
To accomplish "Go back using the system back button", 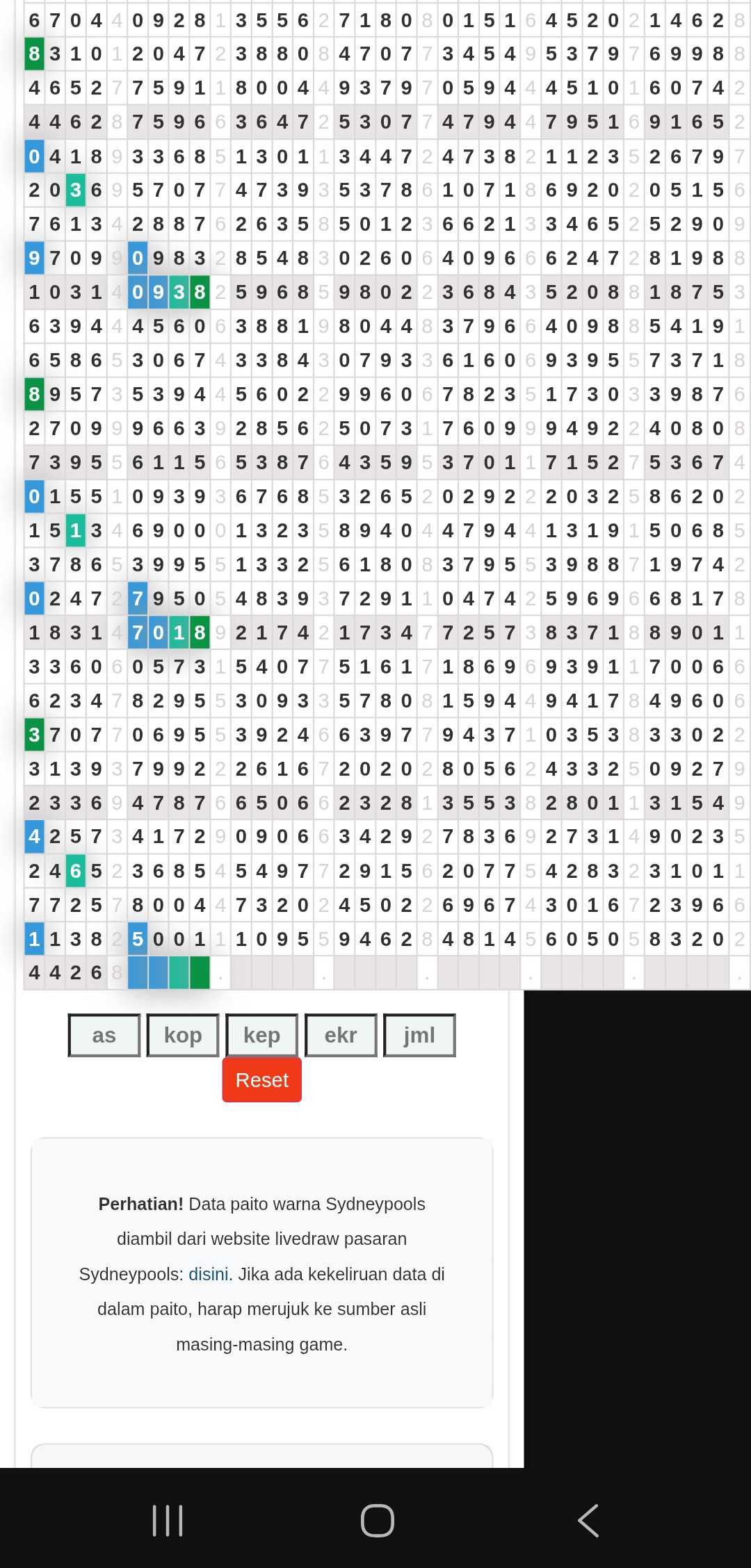I will click(x=588, y=1520).
